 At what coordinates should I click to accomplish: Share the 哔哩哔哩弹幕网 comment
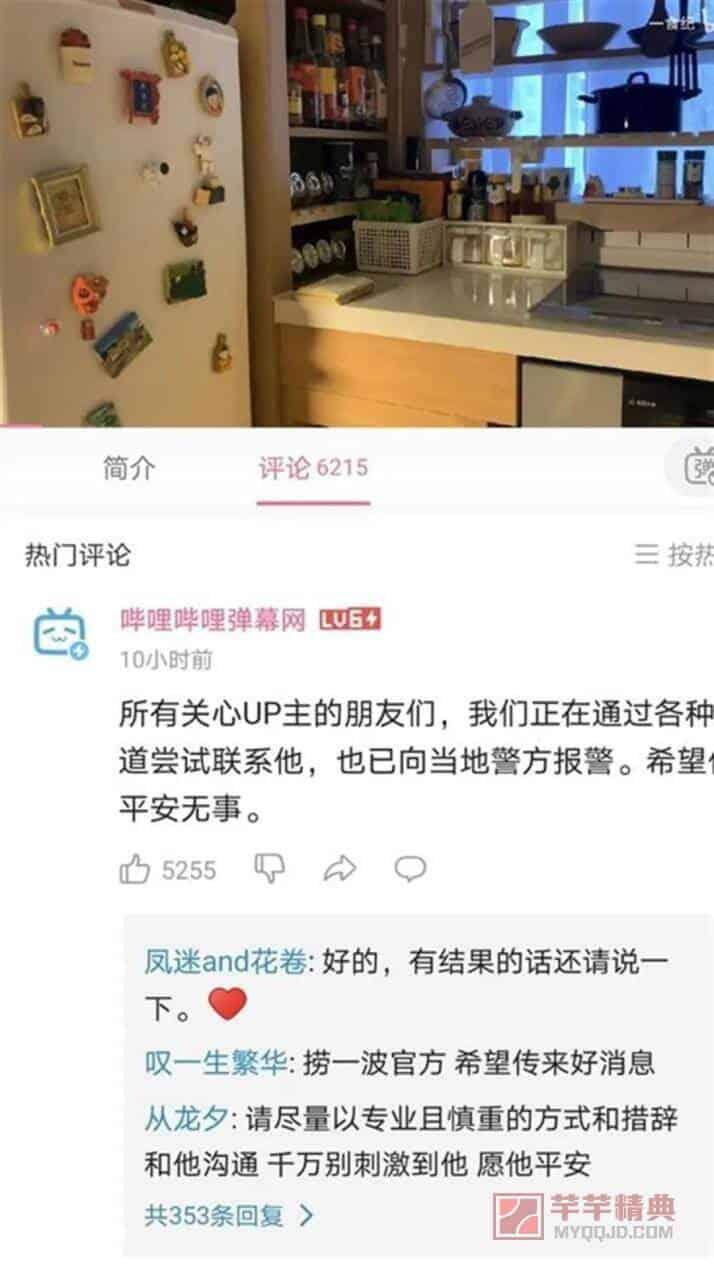[340, 869]
